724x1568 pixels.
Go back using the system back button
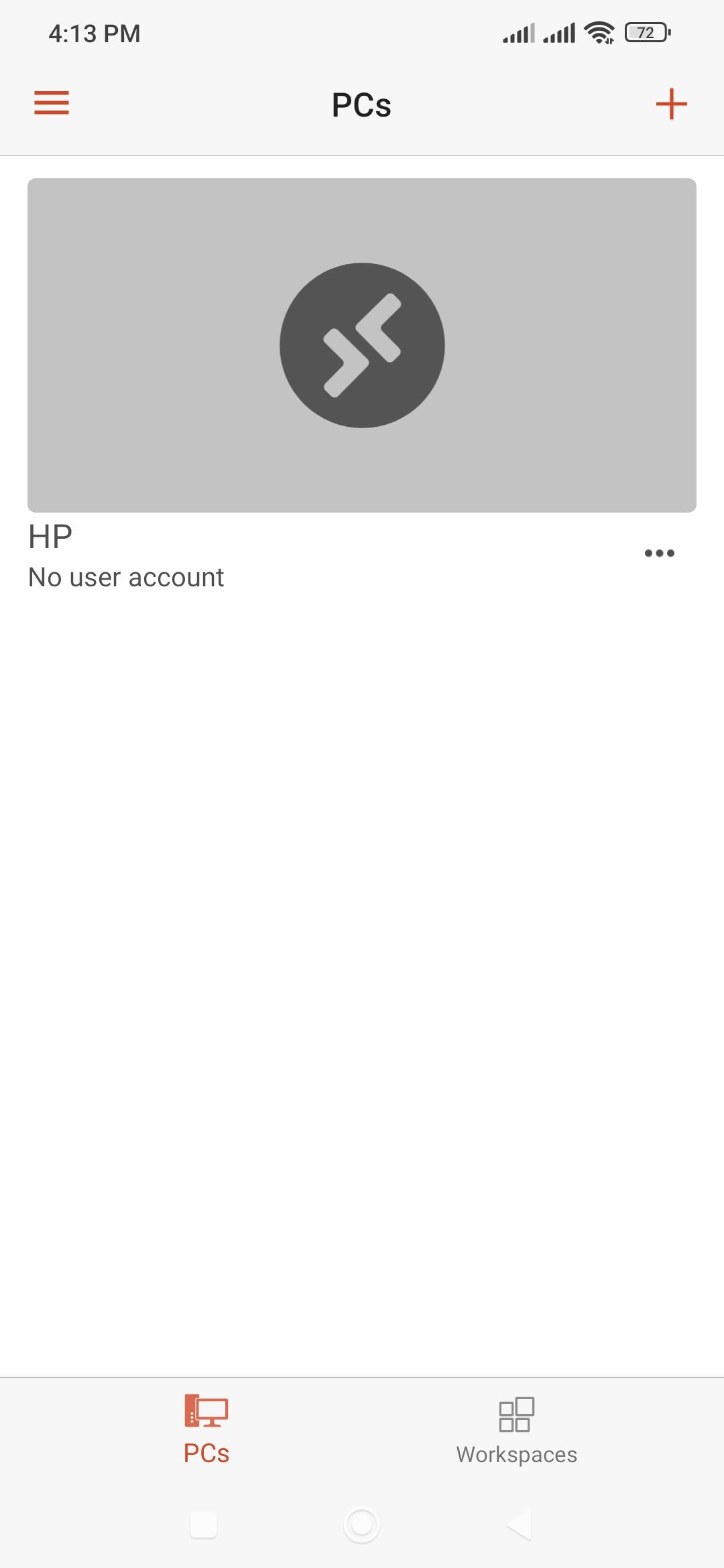(x=520, y=1524)
